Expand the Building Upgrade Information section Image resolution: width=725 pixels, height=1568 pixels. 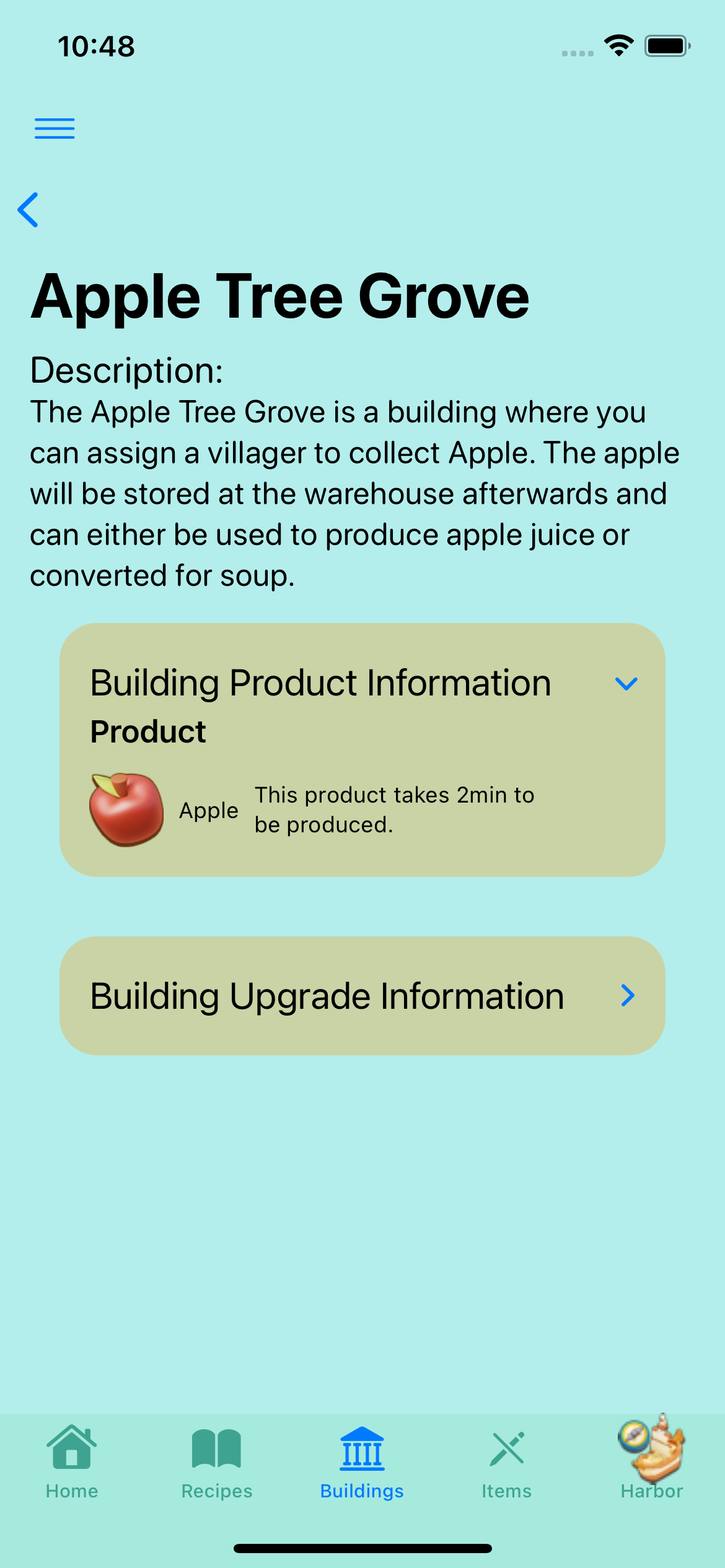627,996
